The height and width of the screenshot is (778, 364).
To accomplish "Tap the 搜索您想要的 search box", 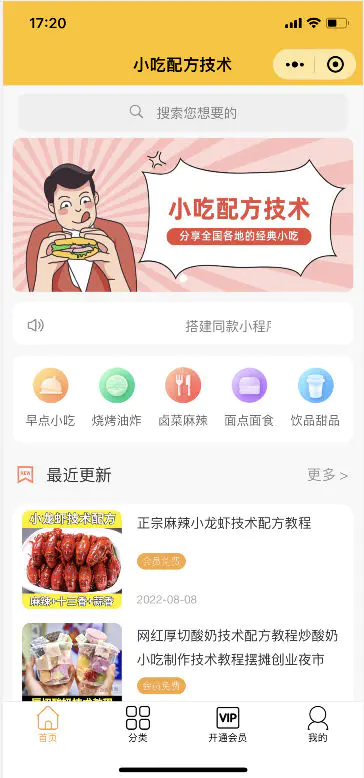I will [182, 113].
